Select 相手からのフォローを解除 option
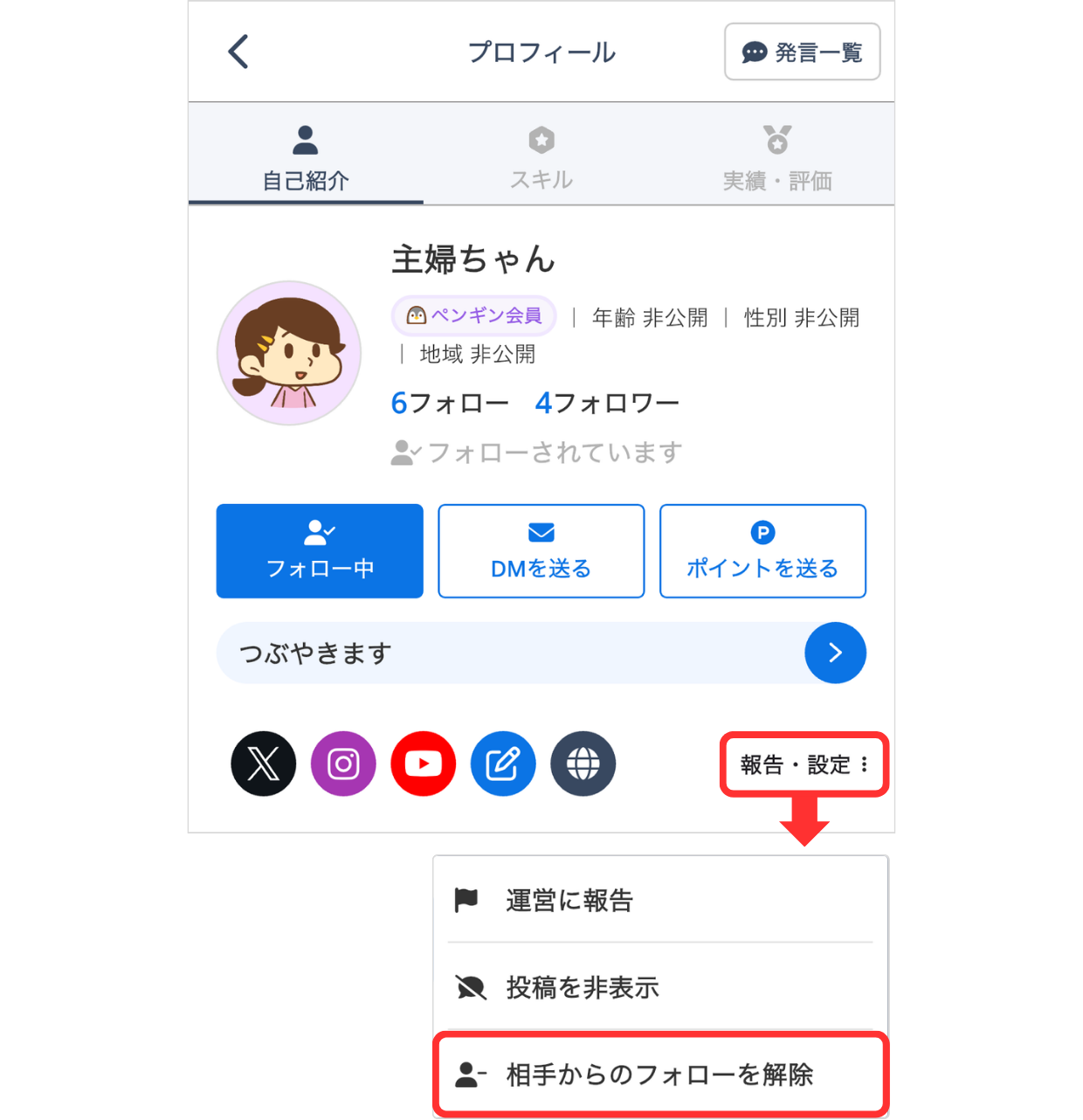The width and height of the screenshot is (1083, 1120). click(659, 1075)
